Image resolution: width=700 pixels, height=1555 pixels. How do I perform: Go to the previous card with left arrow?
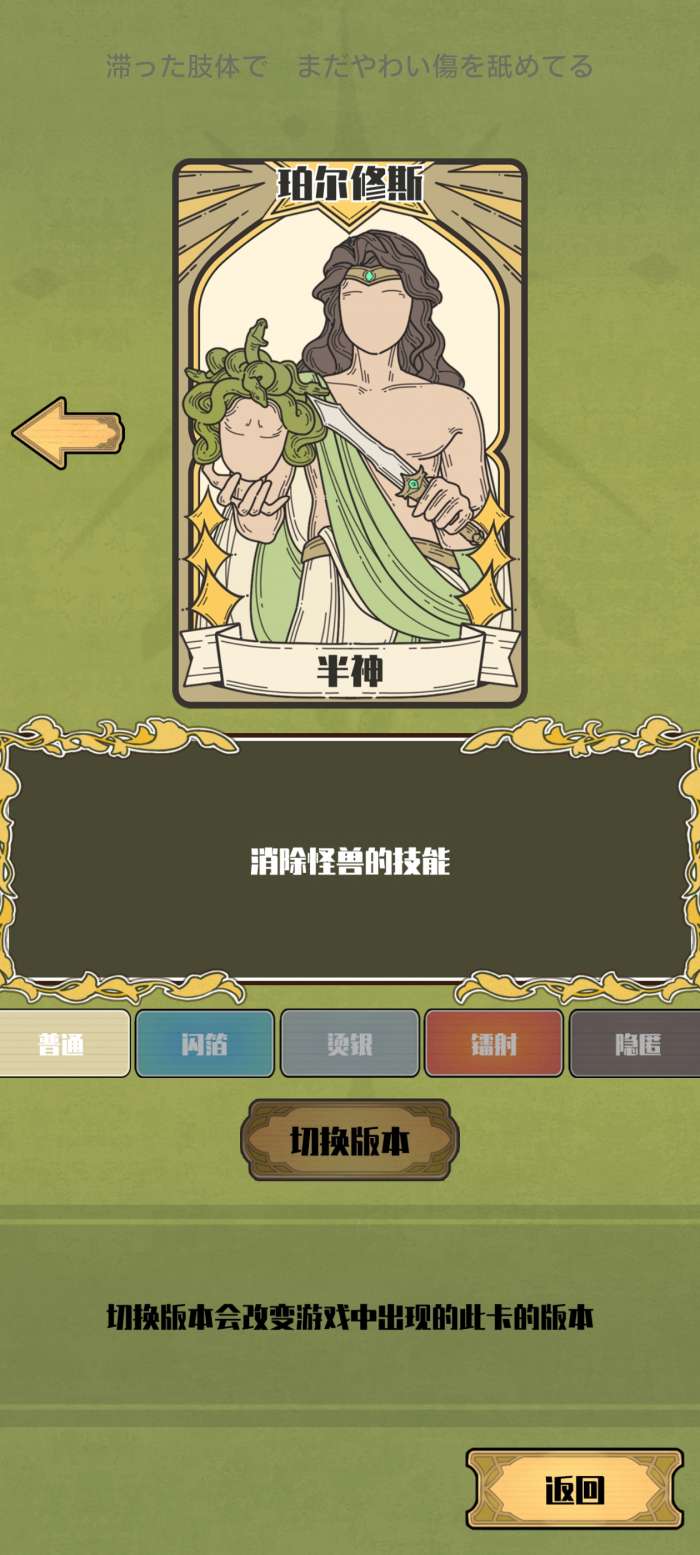click(x=66, y=433)
